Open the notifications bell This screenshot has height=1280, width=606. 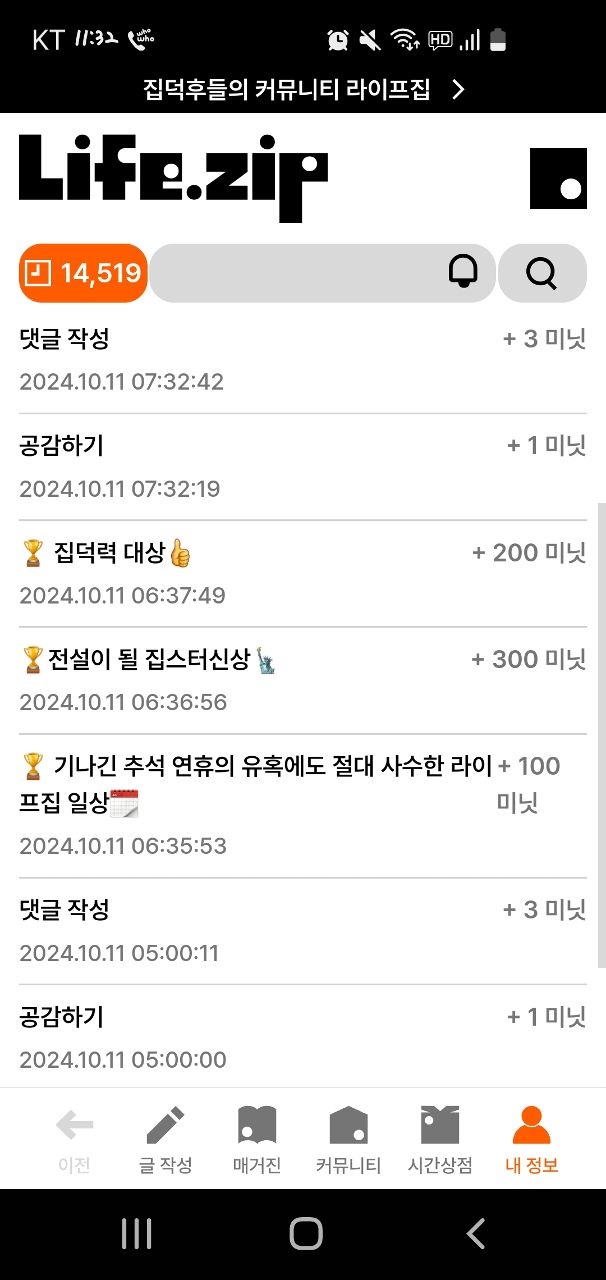click(463, 272)
